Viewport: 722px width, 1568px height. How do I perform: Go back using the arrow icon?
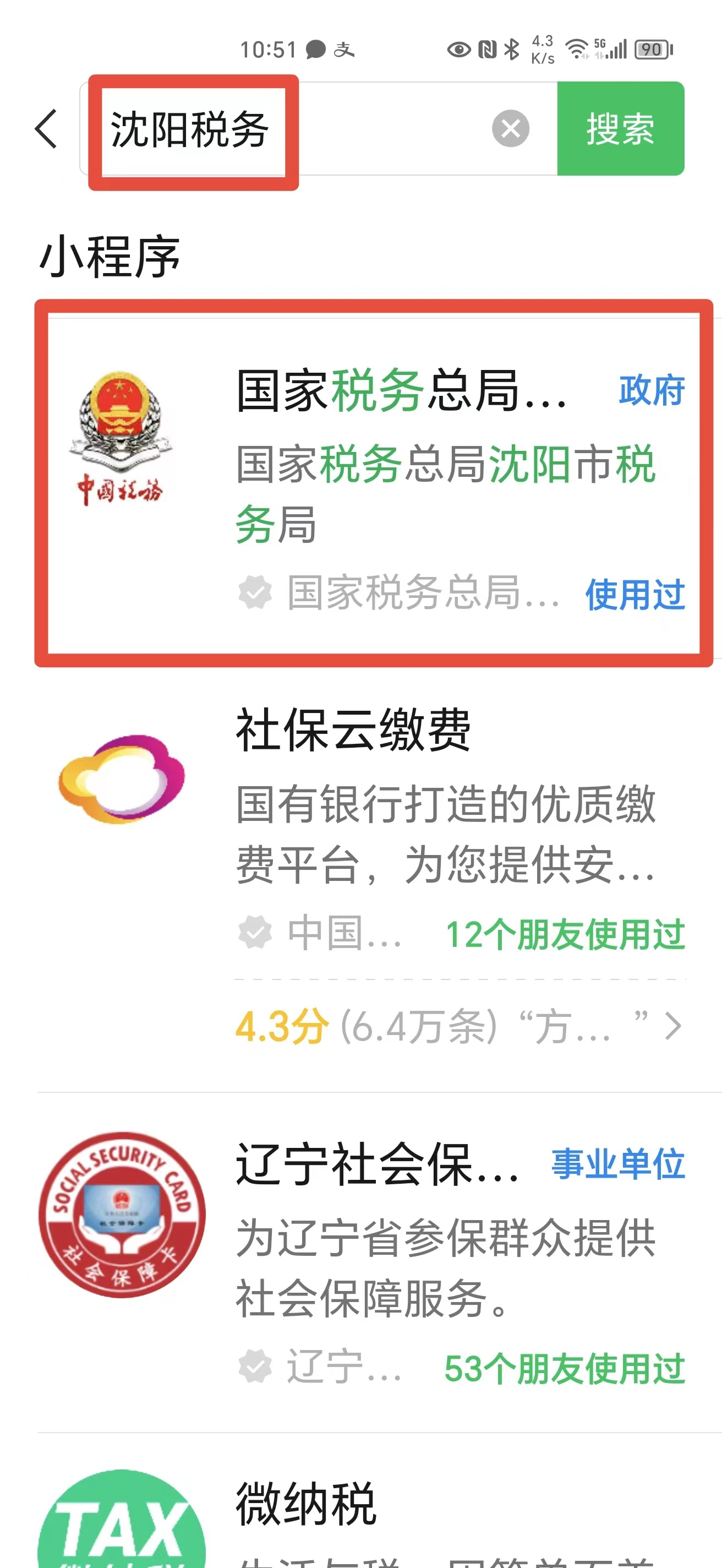tap(46, 128)
